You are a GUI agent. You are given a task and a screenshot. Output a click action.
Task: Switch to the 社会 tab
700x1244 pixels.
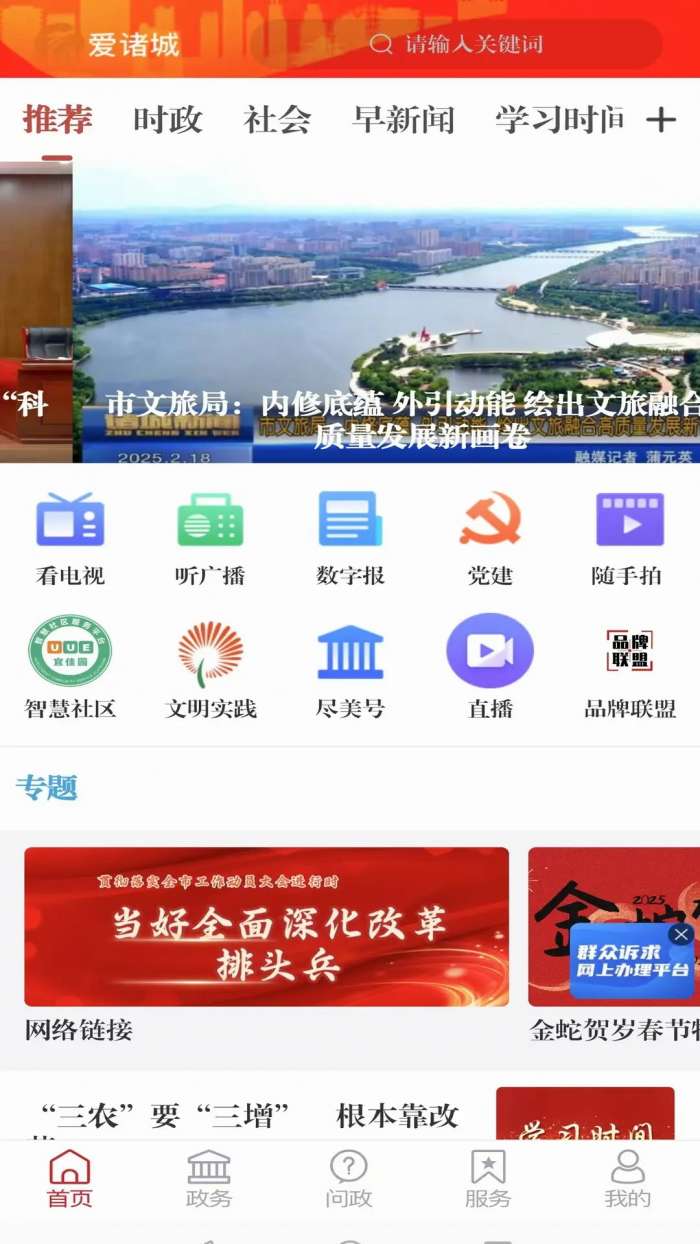pos(277,120)
